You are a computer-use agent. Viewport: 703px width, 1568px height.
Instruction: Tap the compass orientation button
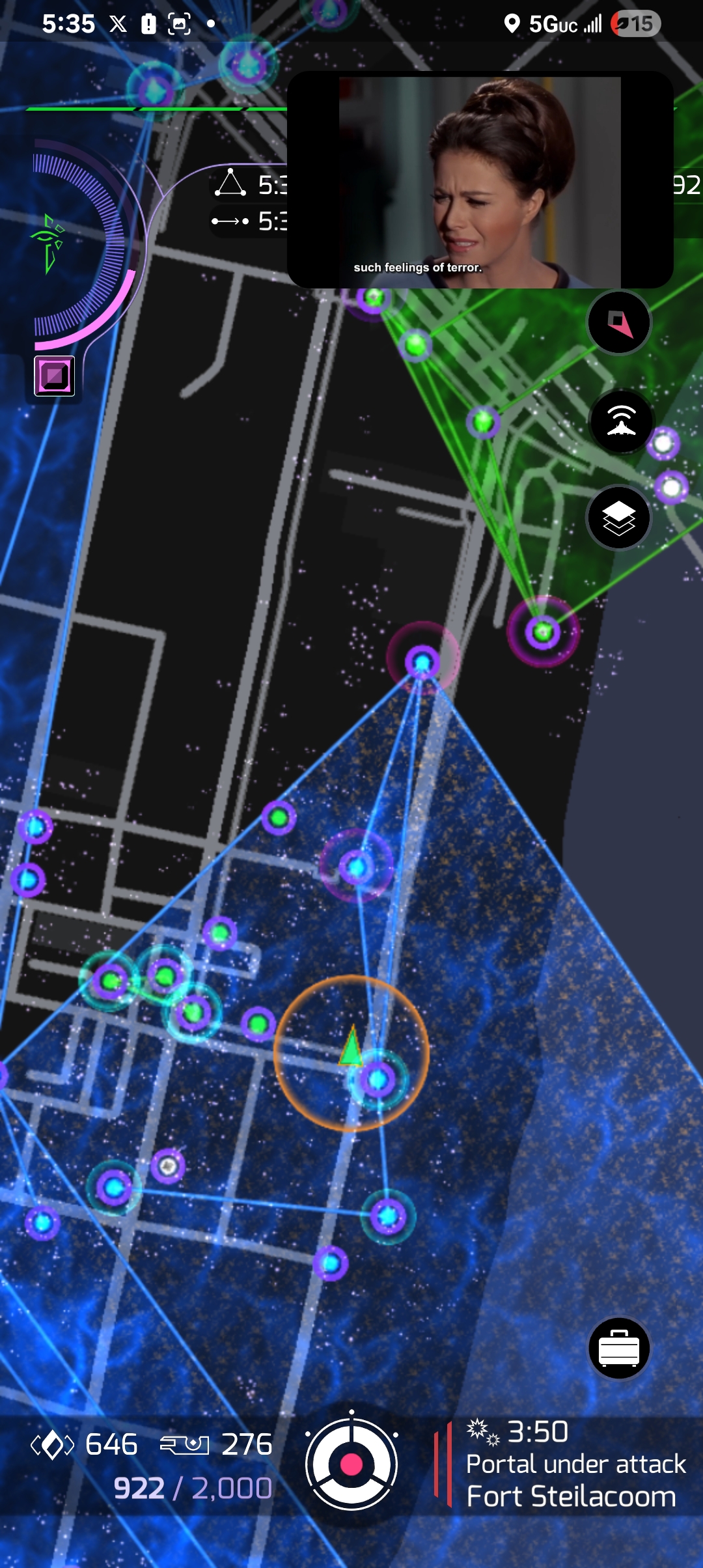619,322
